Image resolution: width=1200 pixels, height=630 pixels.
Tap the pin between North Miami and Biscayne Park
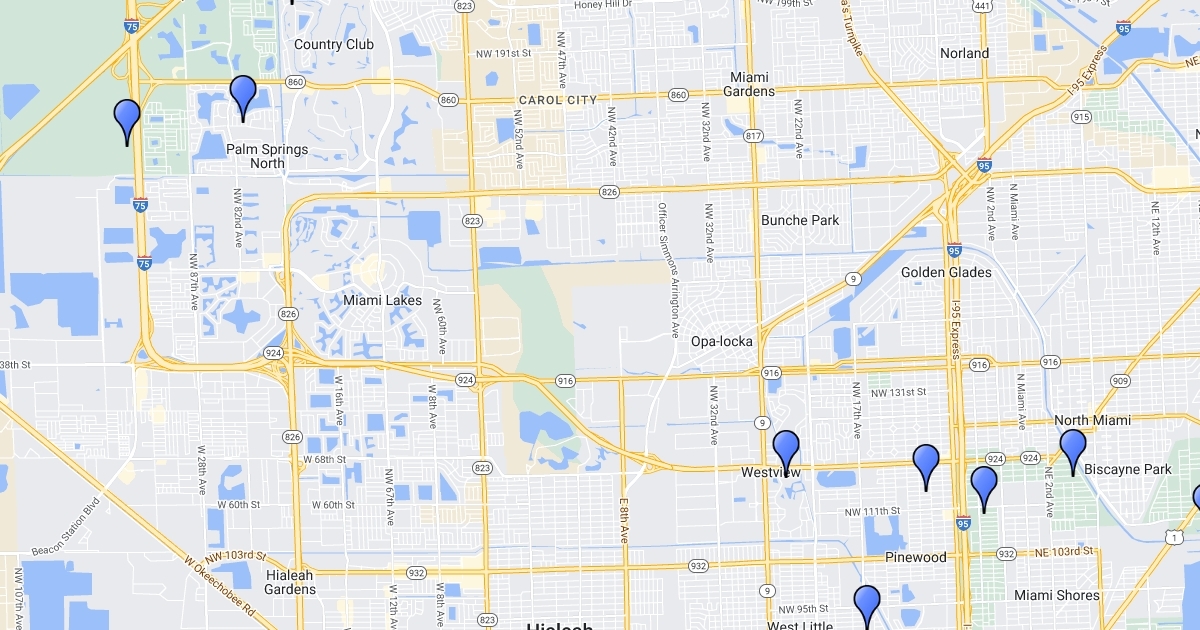tap(1073, 448)
